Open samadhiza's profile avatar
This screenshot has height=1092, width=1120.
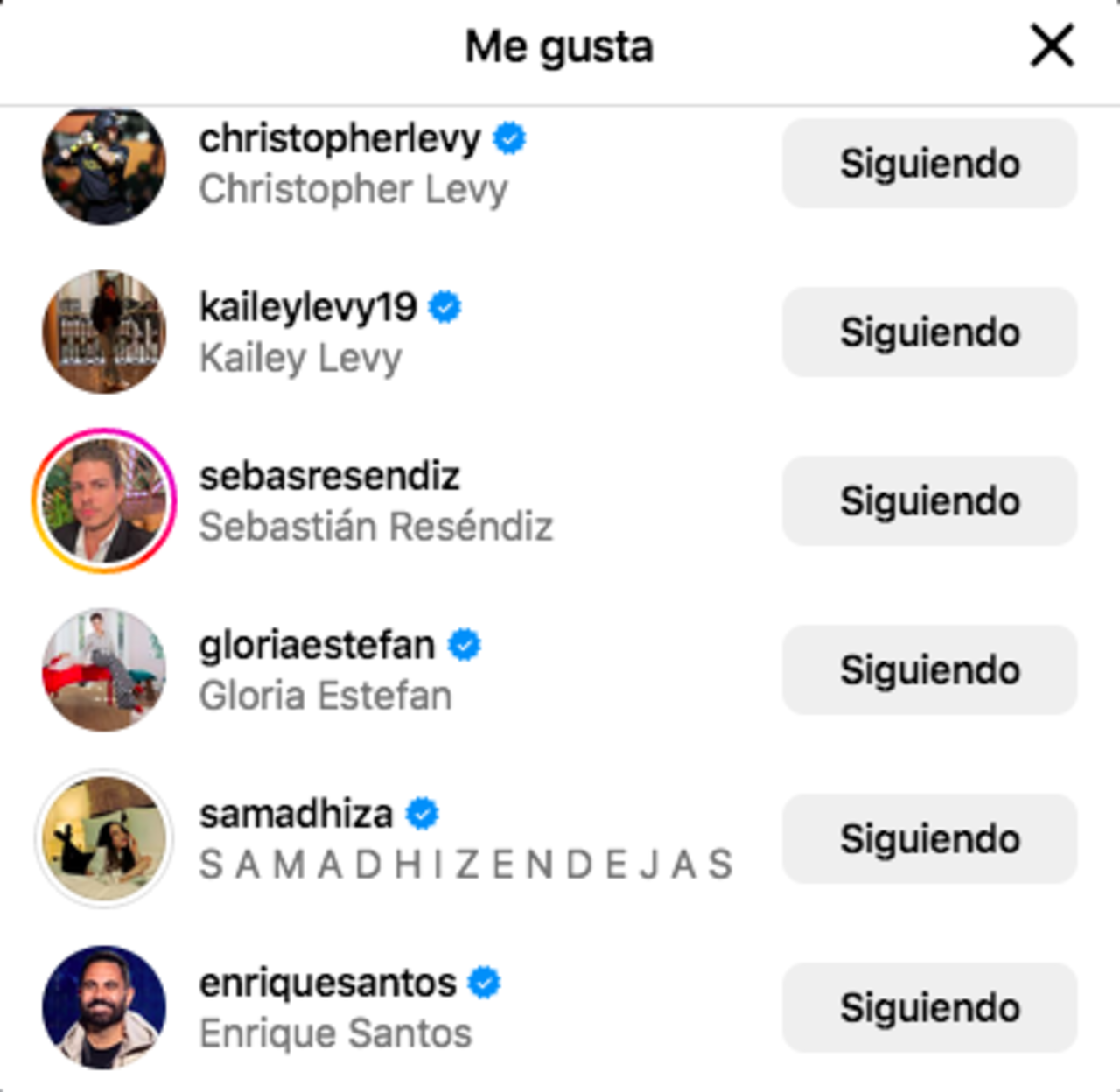[x=104, y=839]
